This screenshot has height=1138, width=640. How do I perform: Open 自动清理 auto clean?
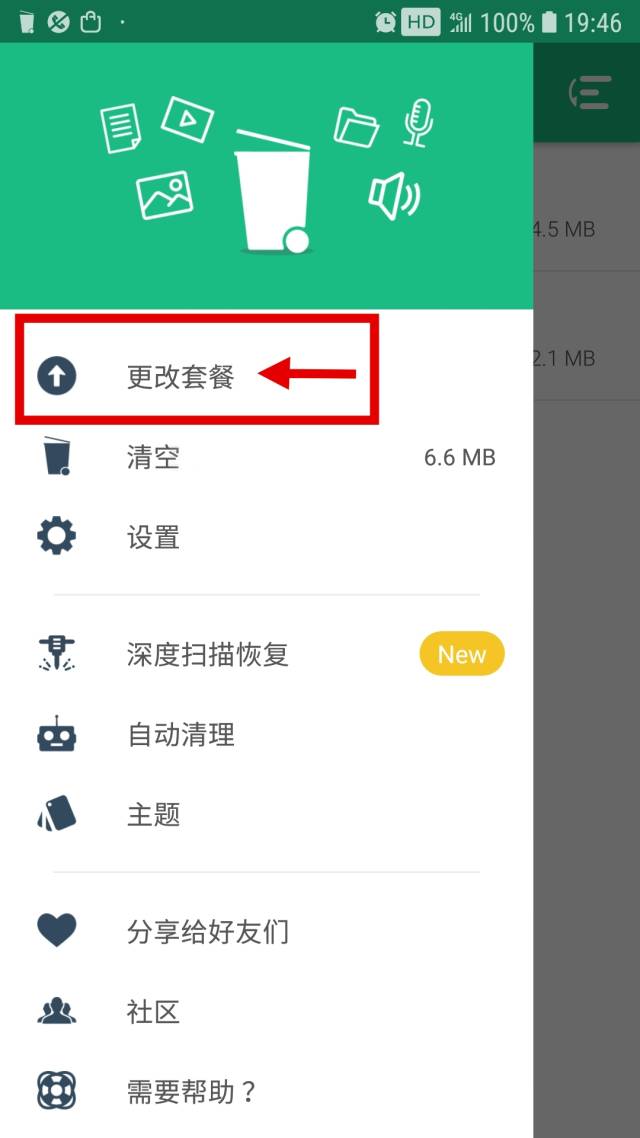pos(266,734)
